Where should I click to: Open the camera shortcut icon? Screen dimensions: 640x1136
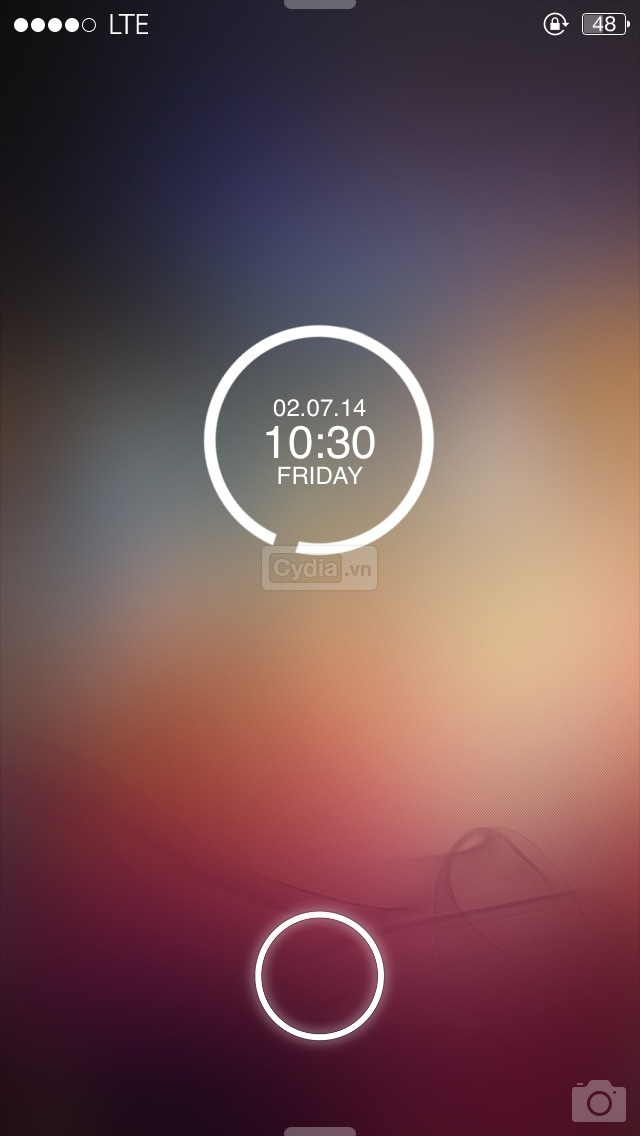click(x=598, y=1100)
